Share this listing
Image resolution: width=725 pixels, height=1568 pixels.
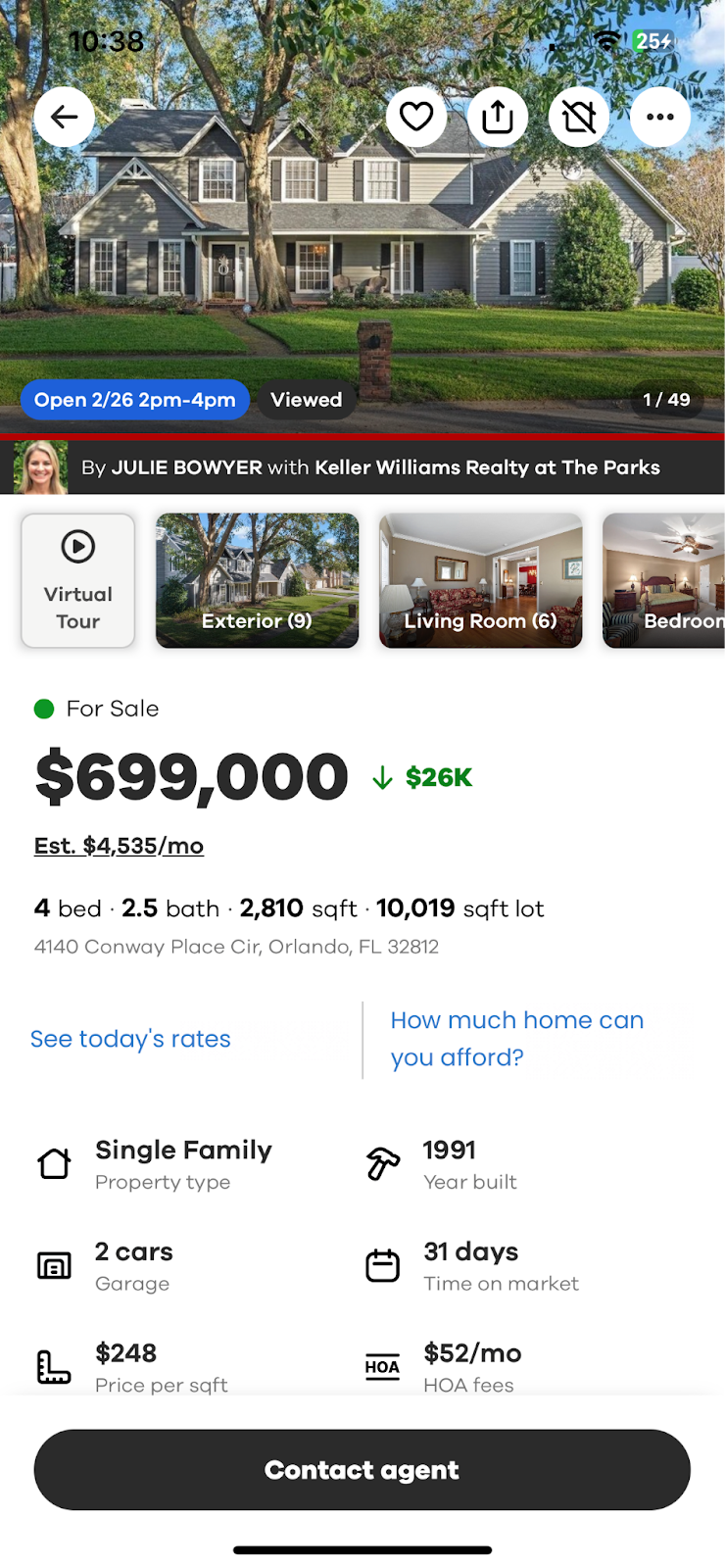tap(498, 118)
